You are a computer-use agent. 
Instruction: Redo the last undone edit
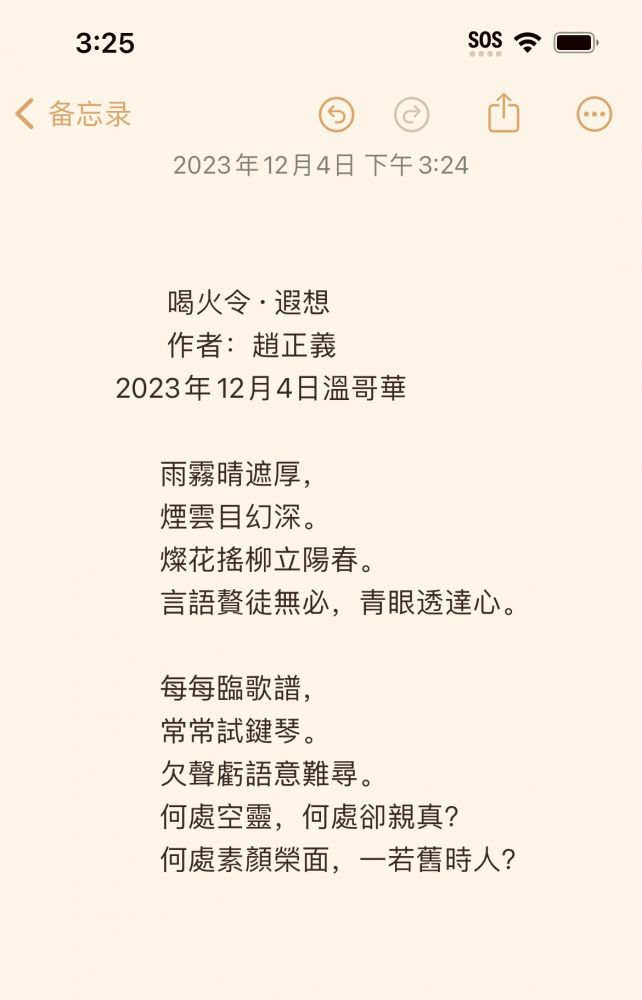coord(411,115)
